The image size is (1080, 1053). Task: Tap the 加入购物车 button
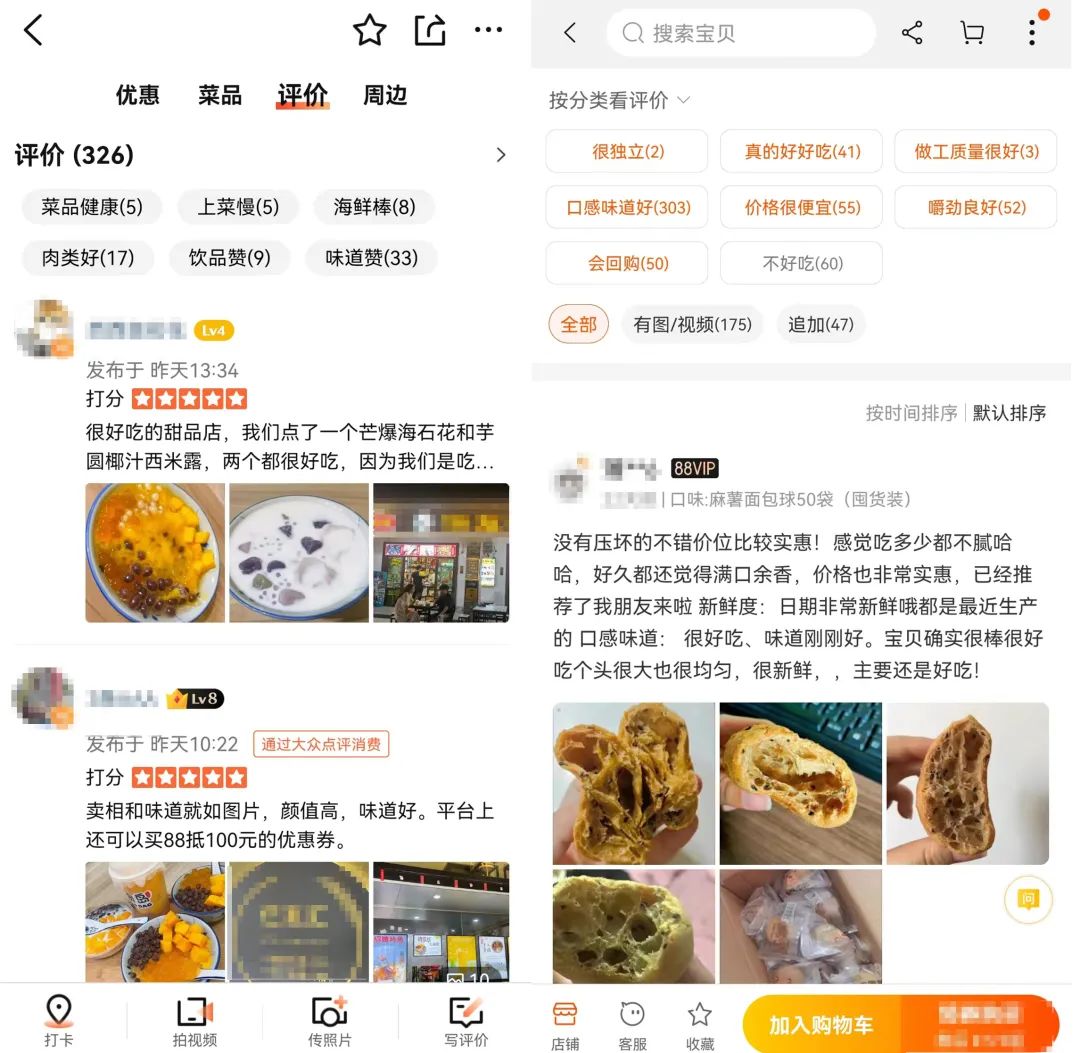[x=821, y=1024]
